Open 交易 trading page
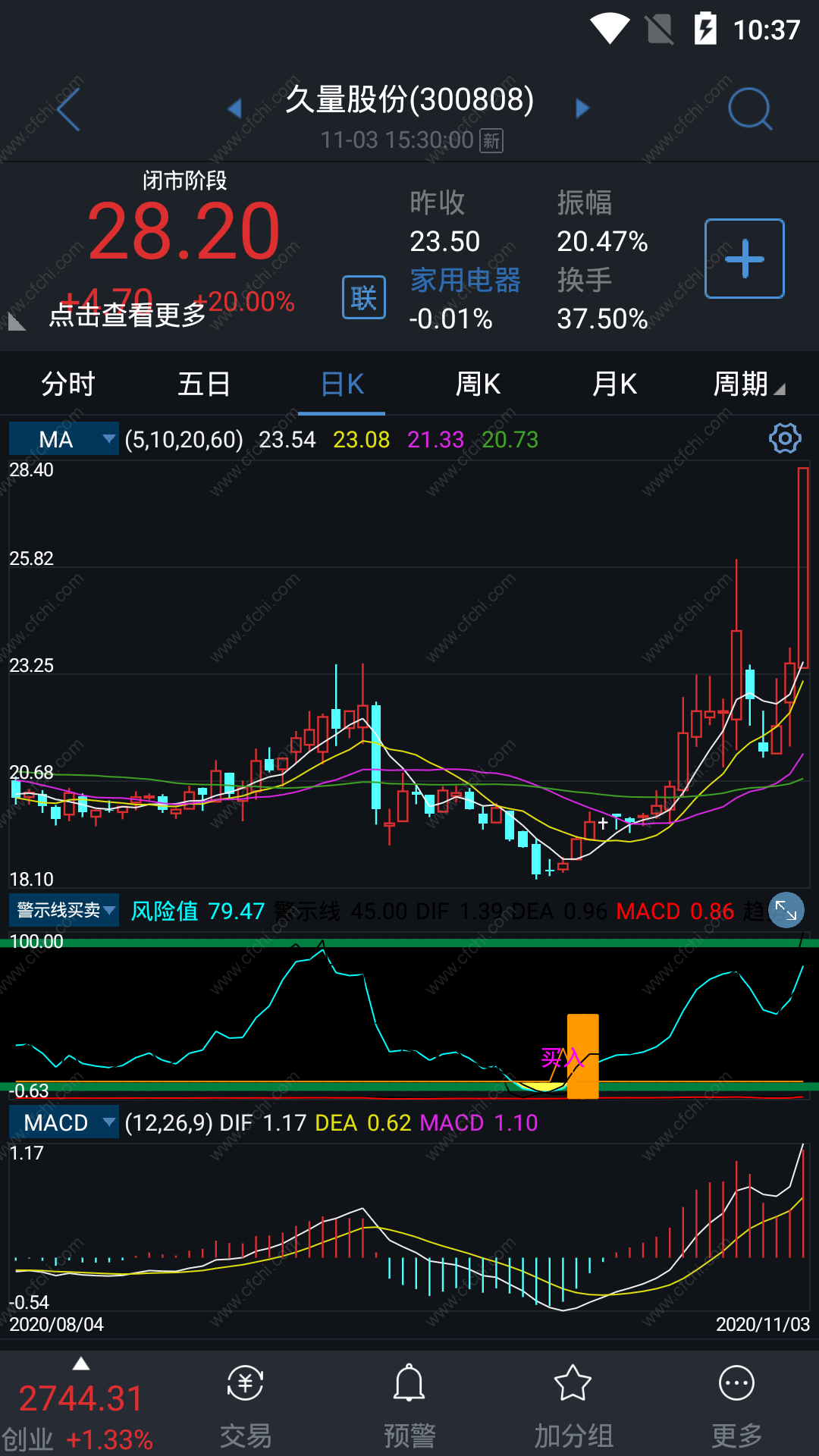 (246, 1405)
